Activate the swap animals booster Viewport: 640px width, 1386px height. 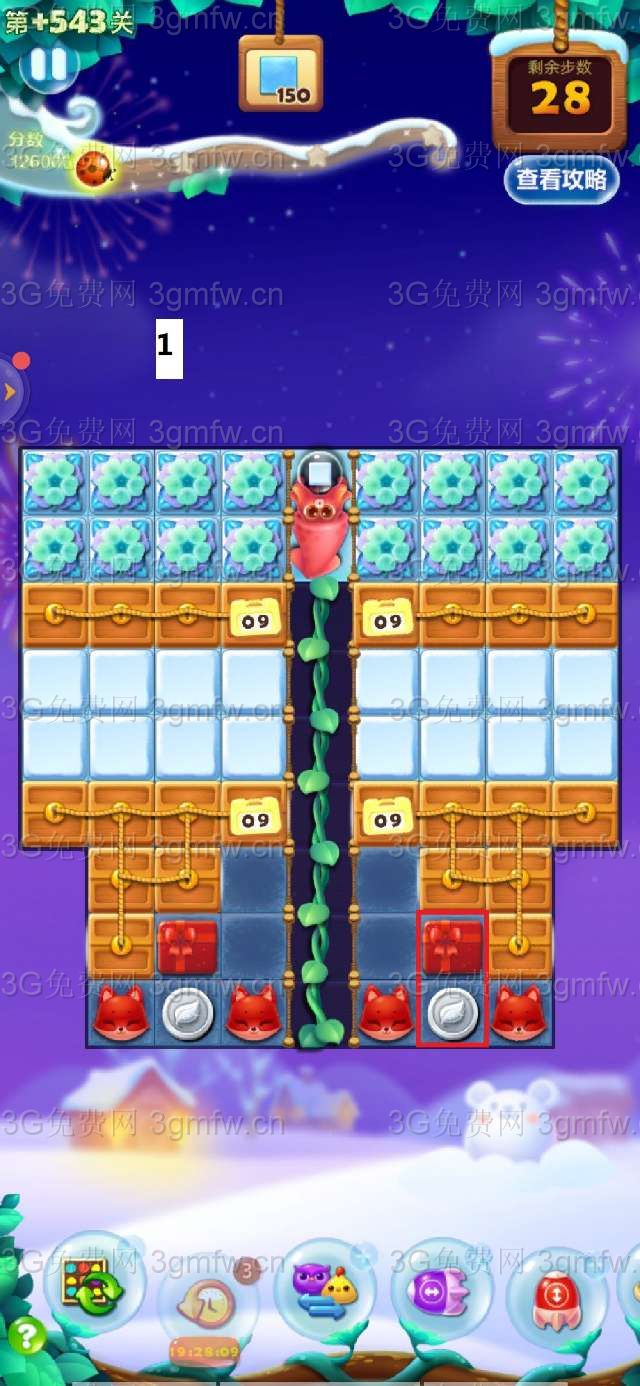324,1287
